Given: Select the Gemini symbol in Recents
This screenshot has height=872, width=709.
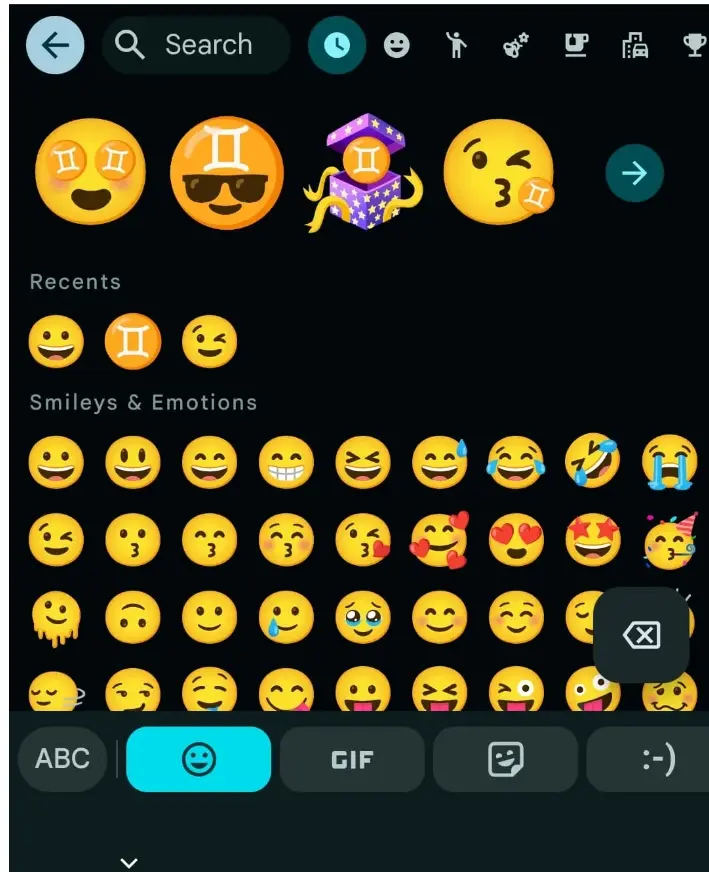Looking at the screenshot, I should (133, 342).
